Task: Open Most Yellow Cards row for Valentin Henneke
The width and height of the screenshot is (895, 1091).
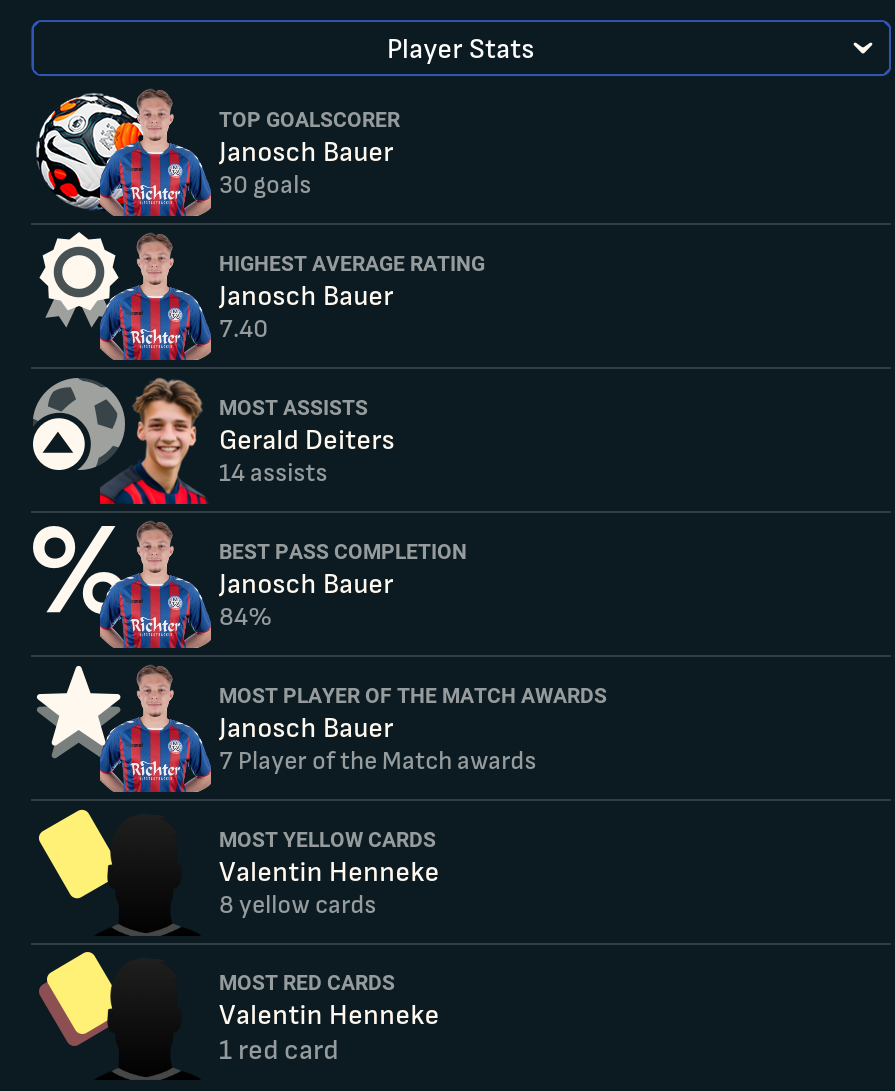Action: (328, 872)
